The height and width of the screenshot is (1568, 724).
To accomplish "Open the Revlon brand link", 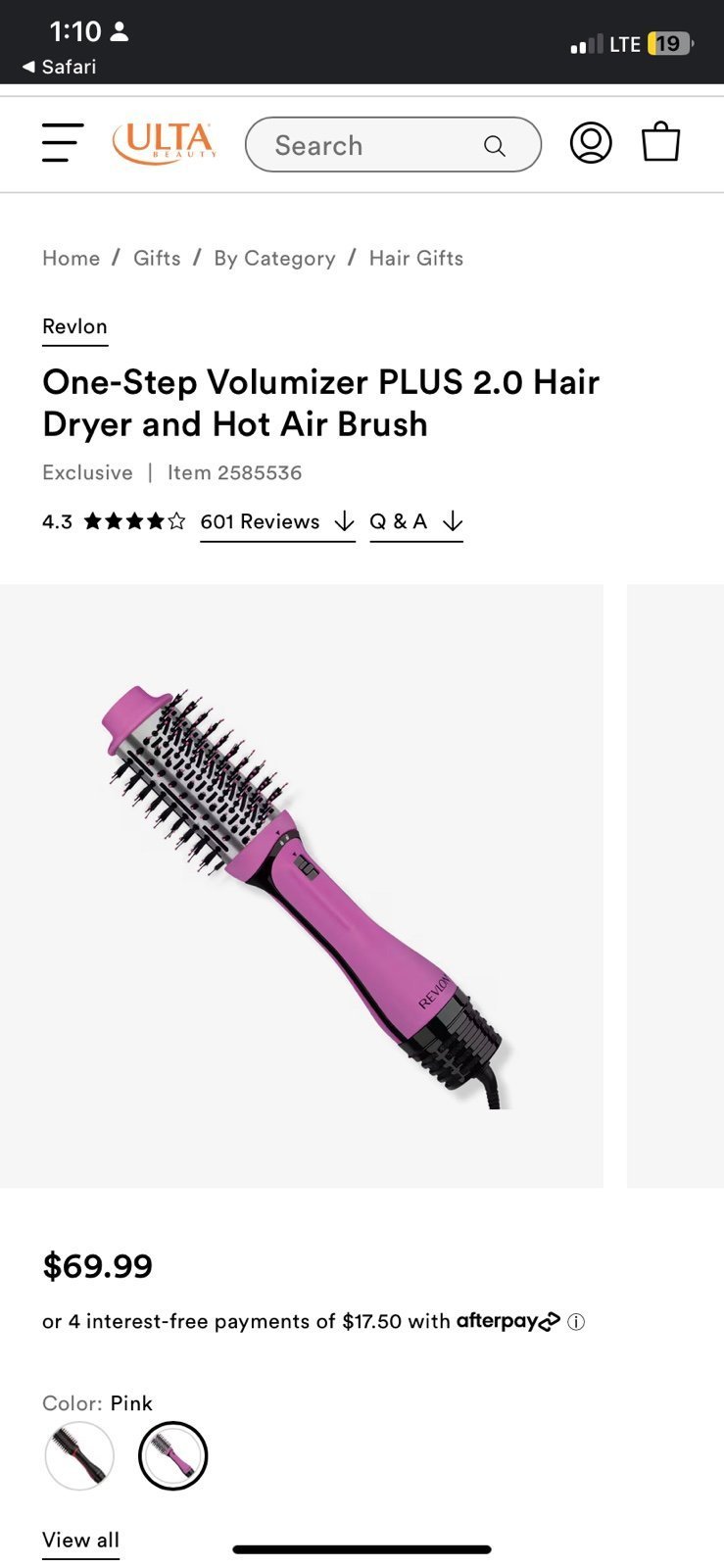I will 74,327.
